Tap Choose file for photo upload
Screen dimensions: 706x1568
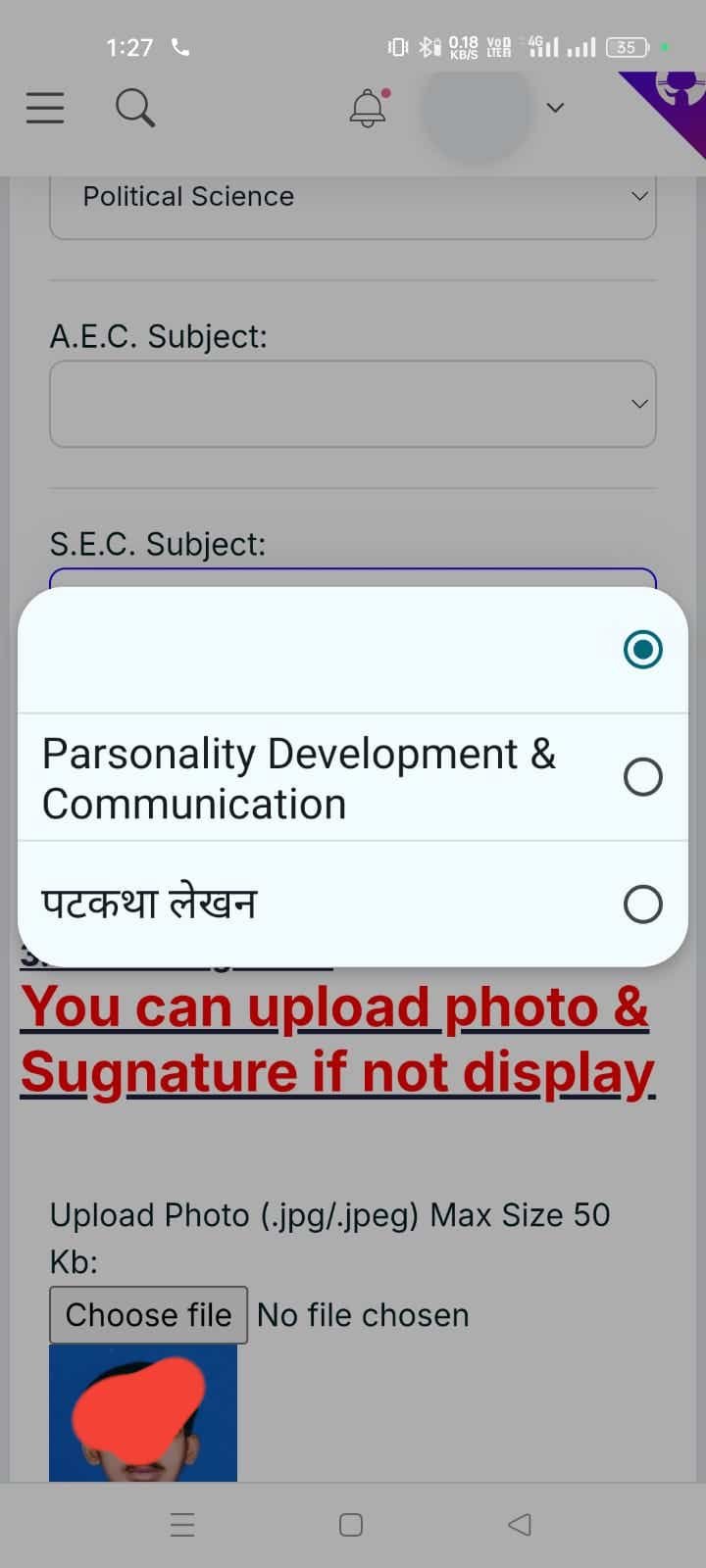click(x=148, y=1315)
